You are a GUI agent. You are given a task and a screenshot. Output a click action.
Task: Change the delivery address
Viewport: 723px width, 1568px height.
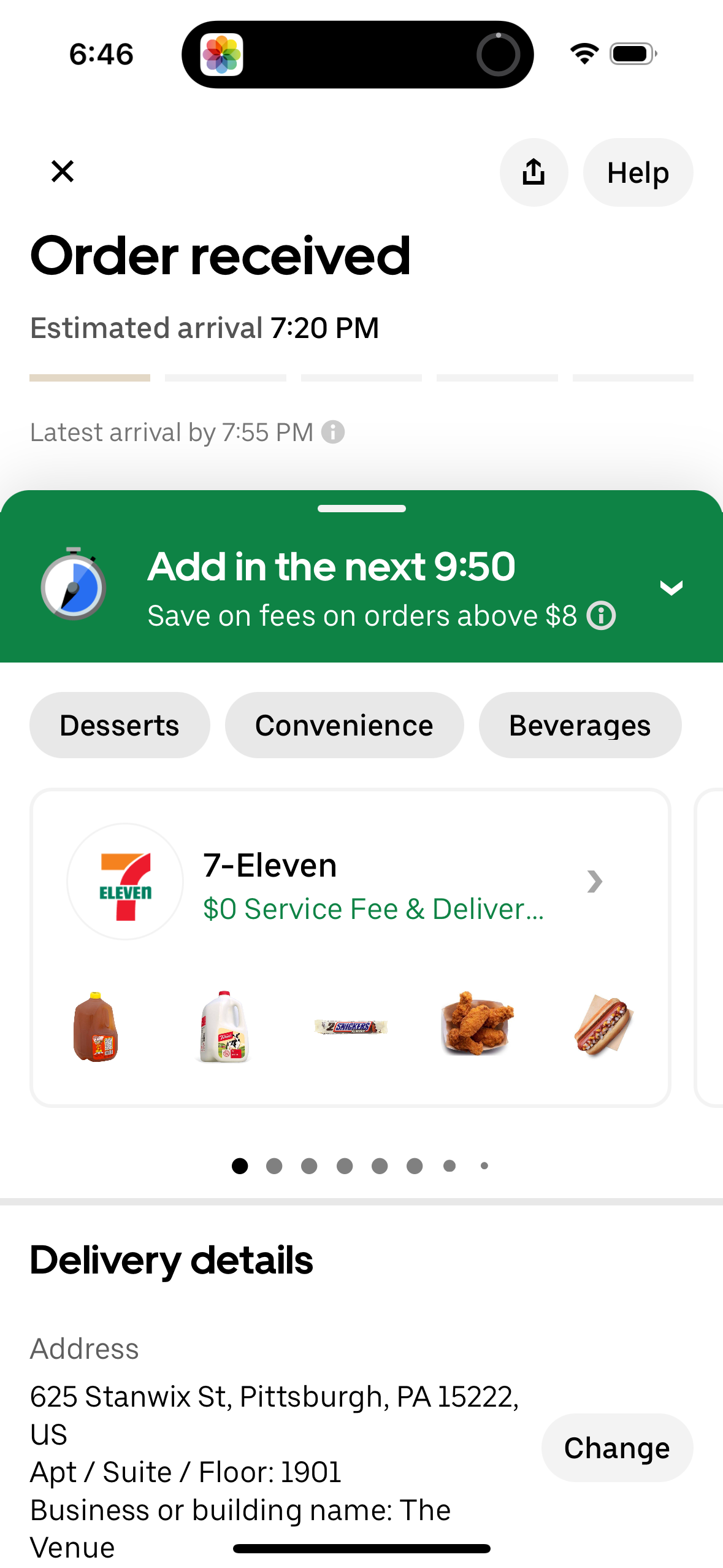tap(617, 1447)
